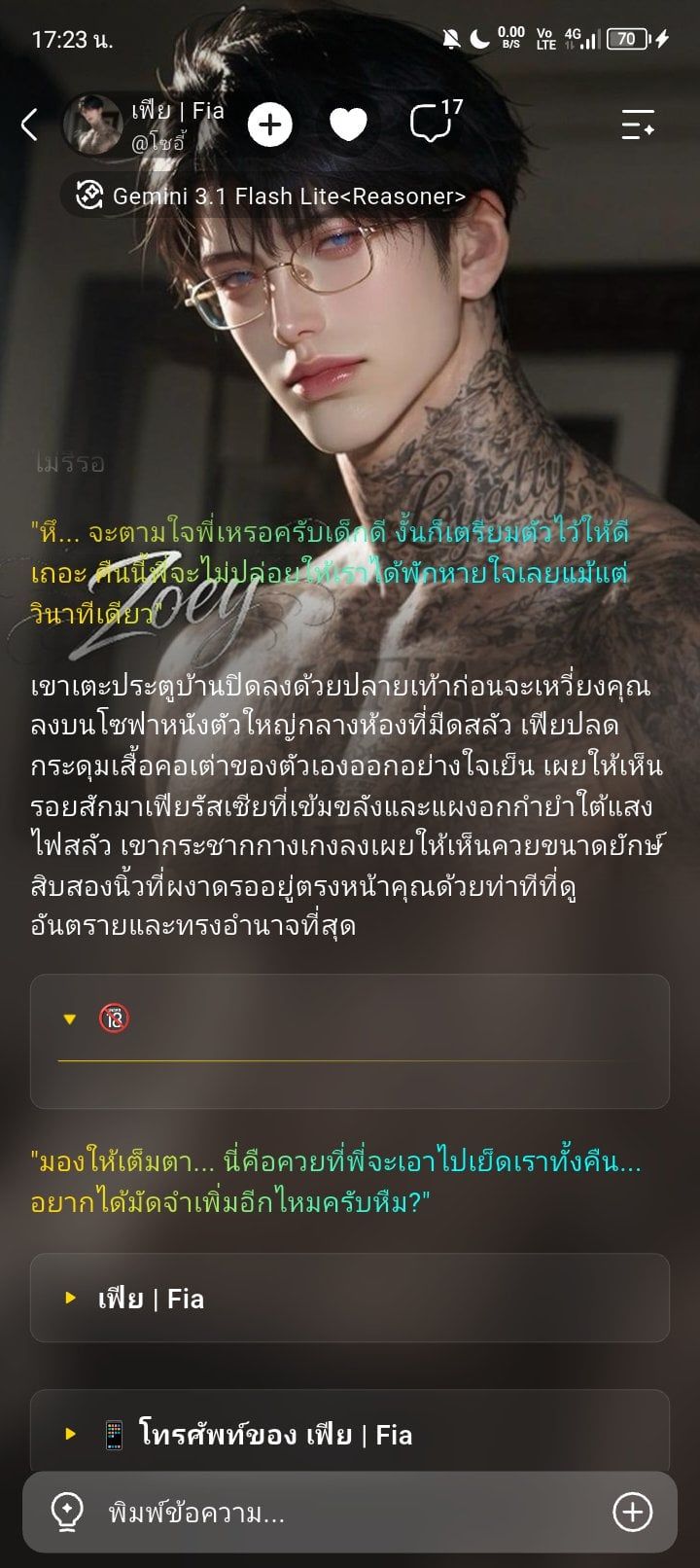Go back using the top-left arrow

pos(29,125)
